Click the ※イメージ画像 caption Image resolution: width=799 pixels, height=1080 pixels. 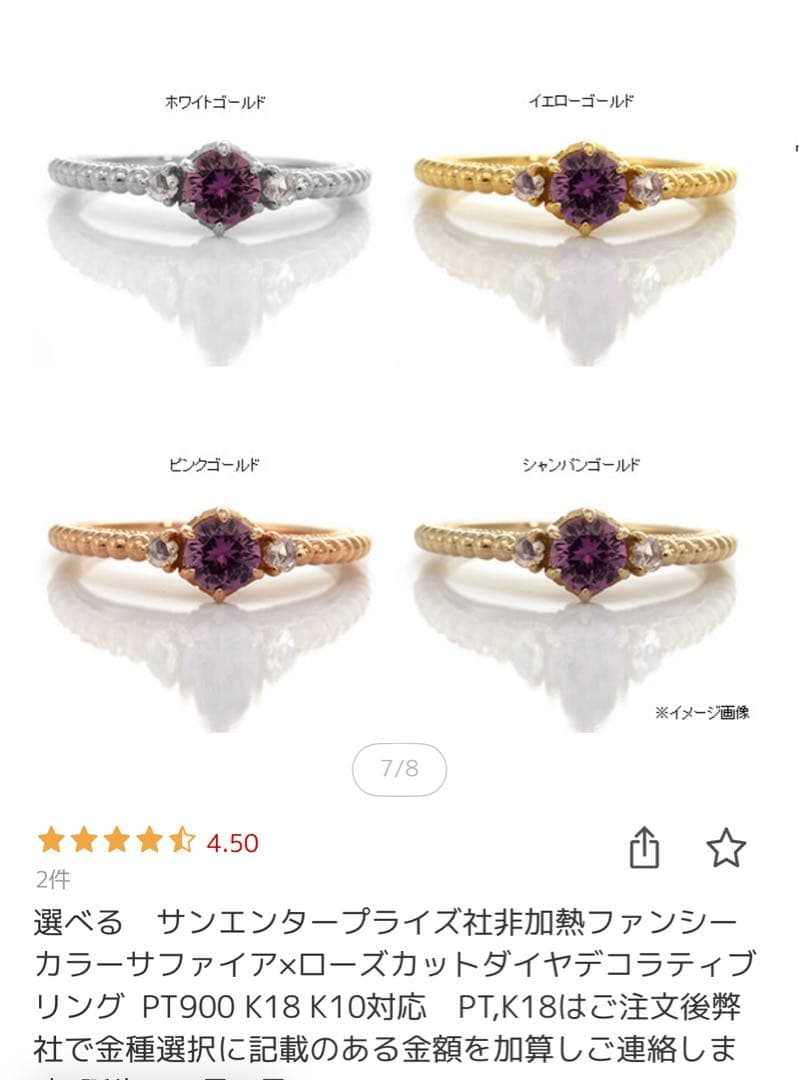tap(704, 712)
